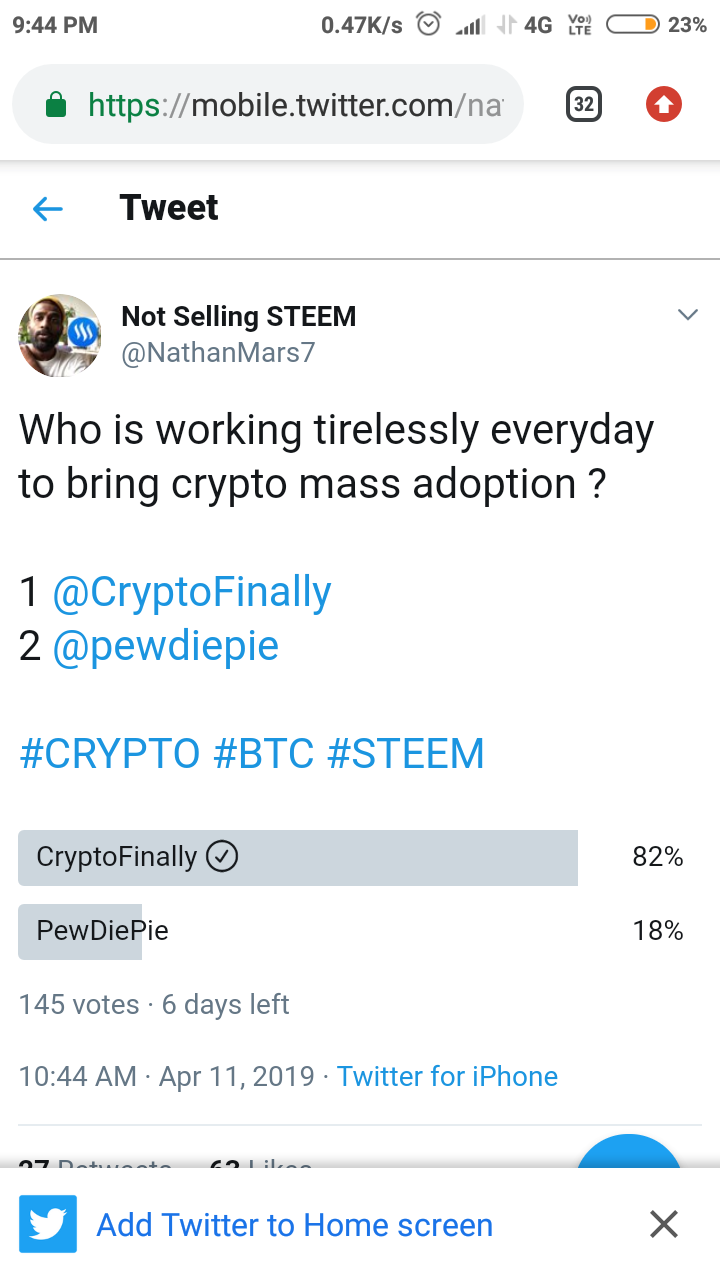720x1280 pixels.
Task: Open the @pewdiepie mention
Action: click(165, 646)
